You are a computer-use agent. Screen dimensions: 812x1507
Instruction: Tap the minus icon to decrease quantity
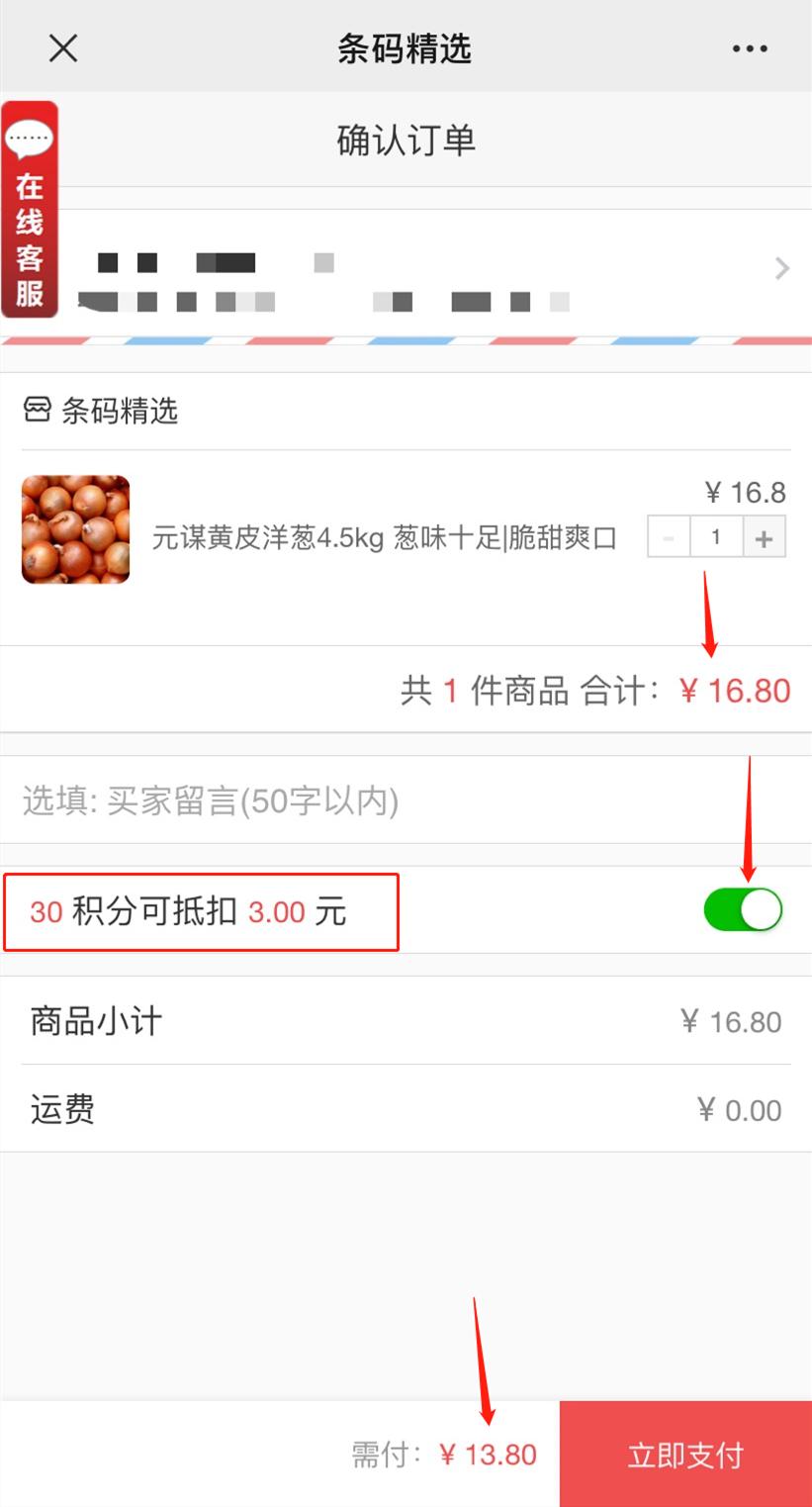tap(669, 537)
